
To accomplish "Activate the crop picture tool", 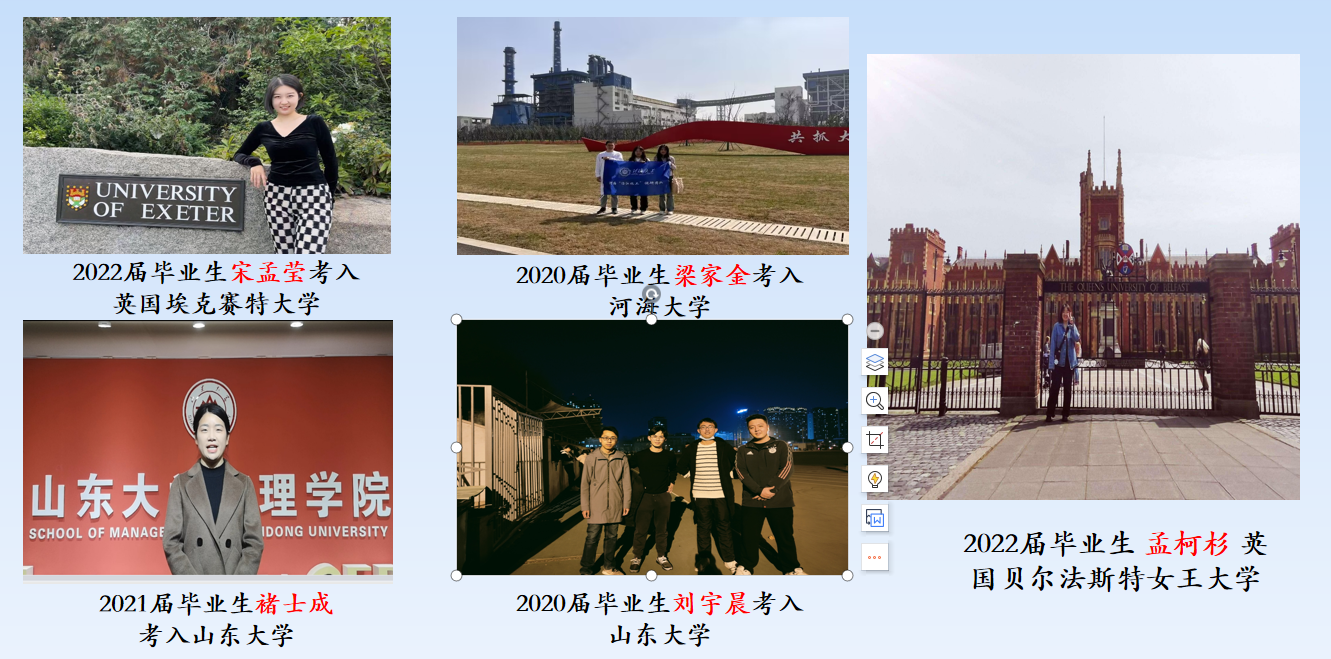I will (875, 440).
